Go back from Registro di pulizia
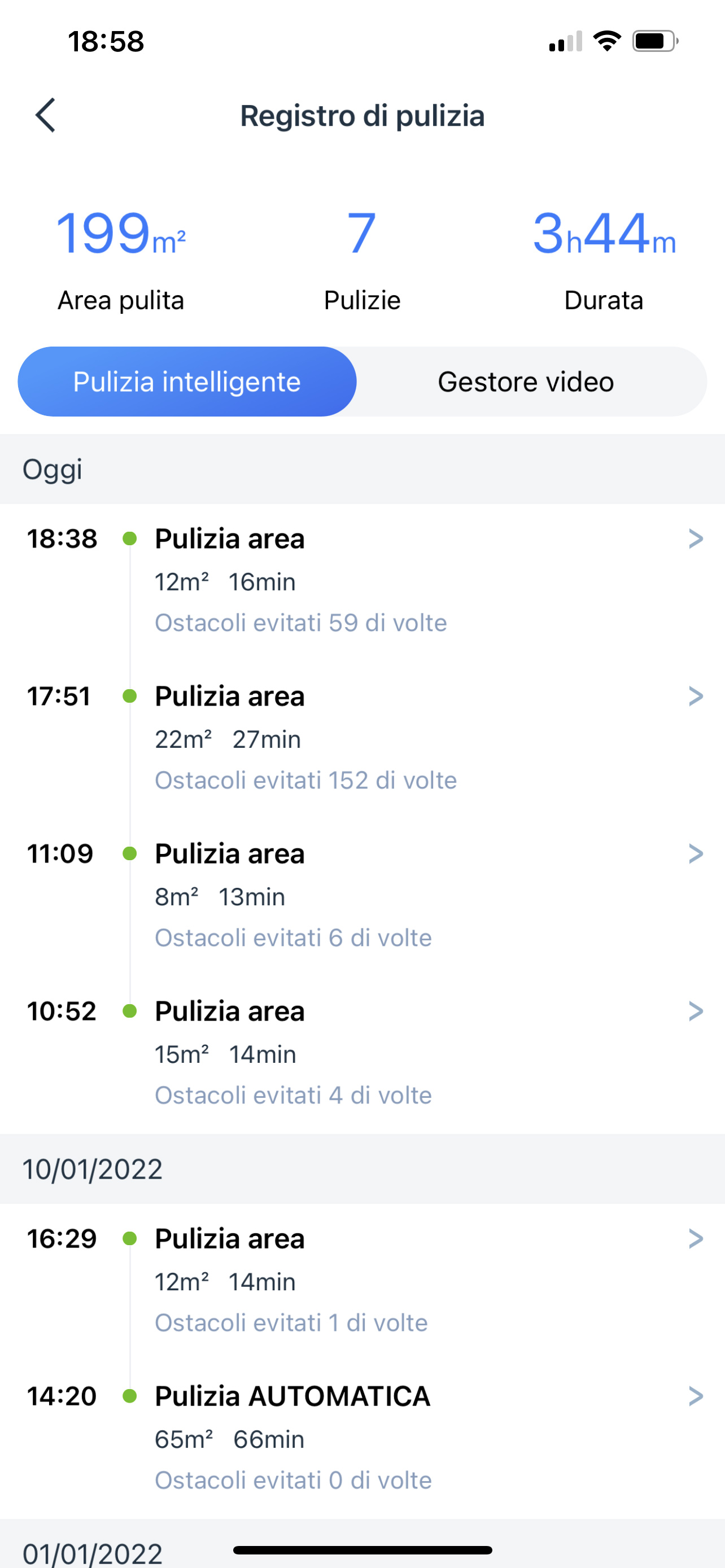Viewport: 725px width, 1568px height. tap(46, 115)
